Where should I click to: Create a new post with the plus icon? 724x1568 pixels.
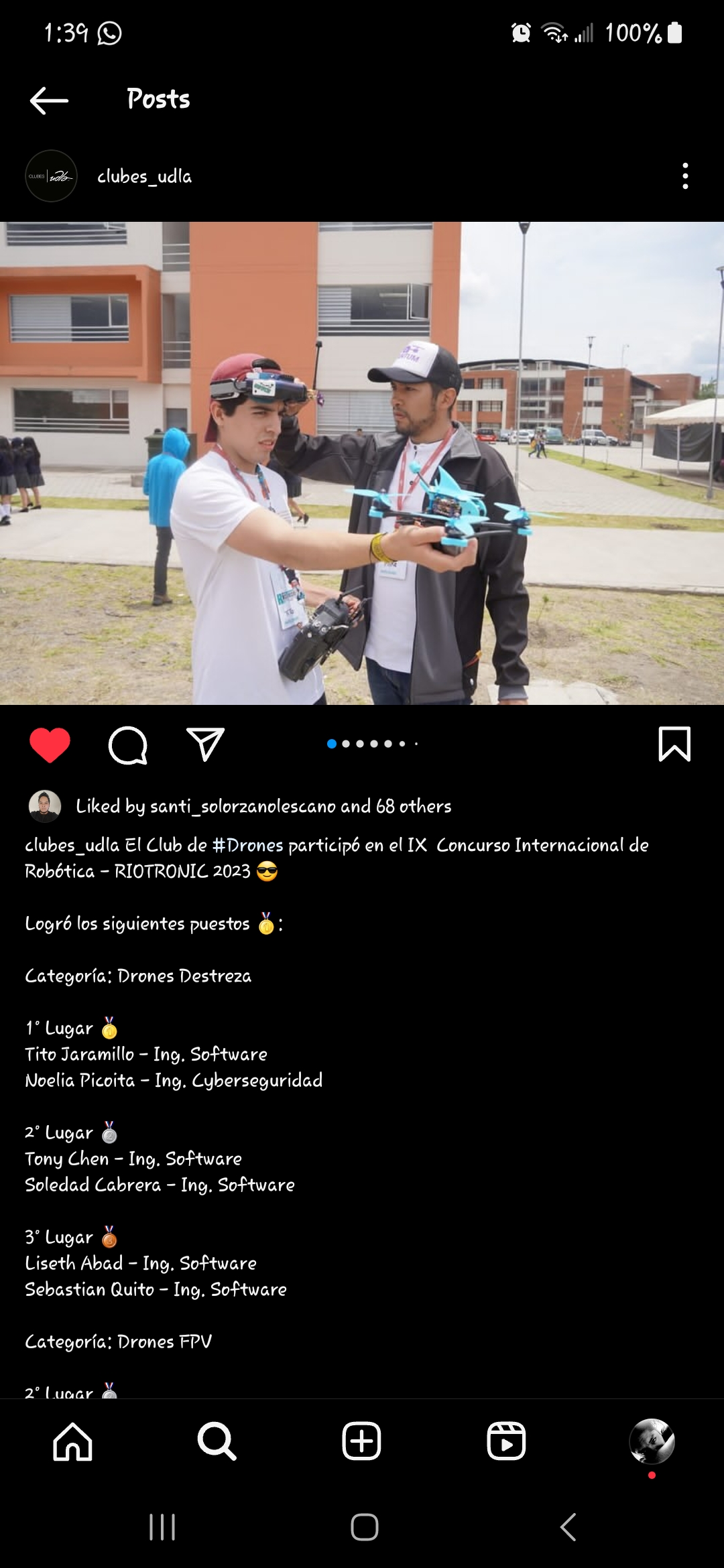coord(361,1441)
